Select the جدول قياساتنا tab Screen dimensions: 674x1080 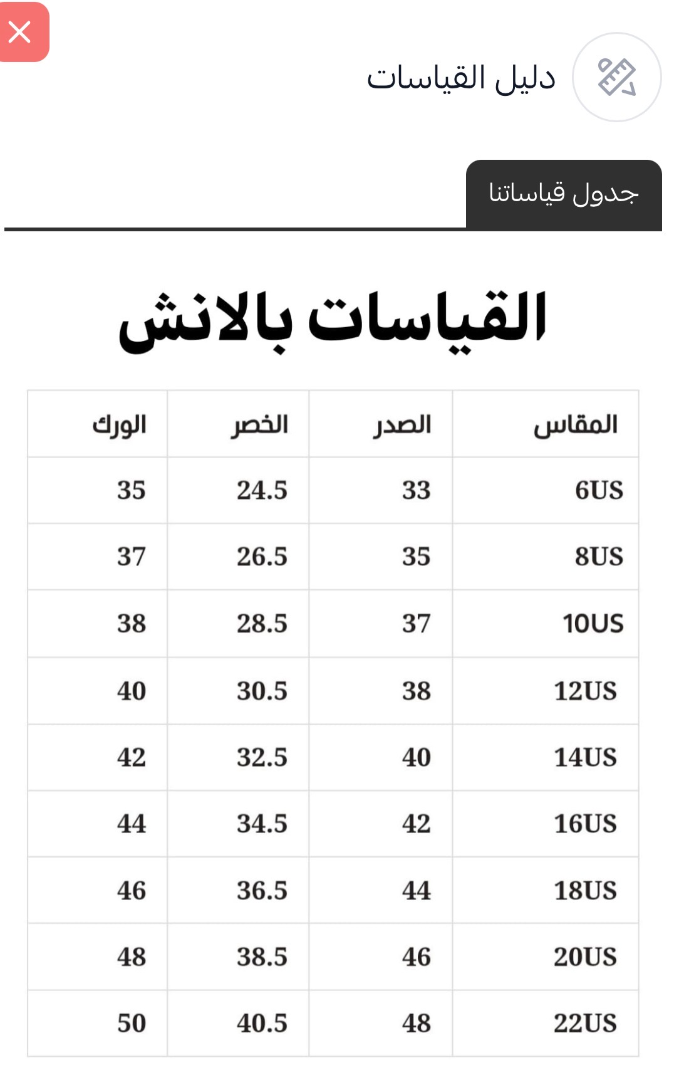[563, 194]
